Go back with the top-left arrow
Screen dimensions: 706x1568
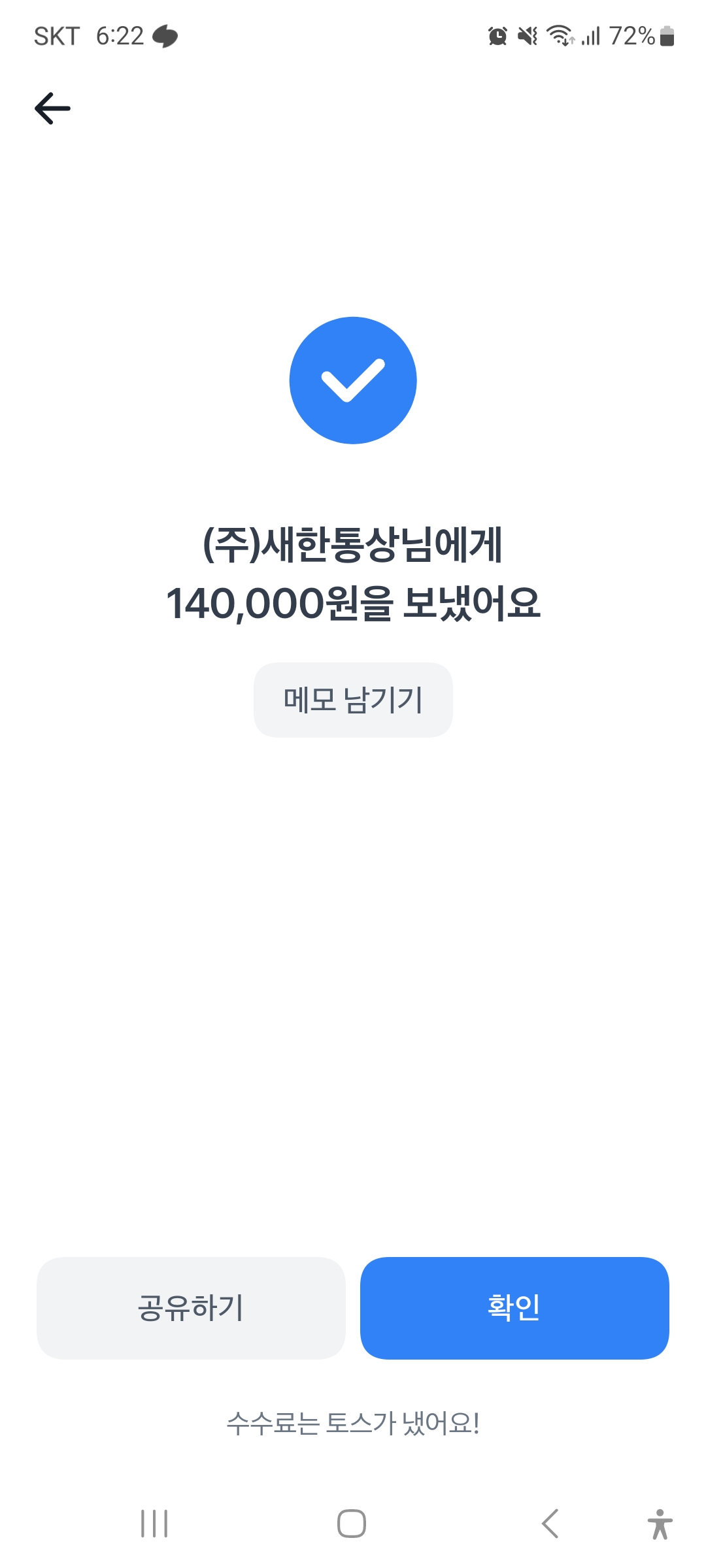point(52,108)
